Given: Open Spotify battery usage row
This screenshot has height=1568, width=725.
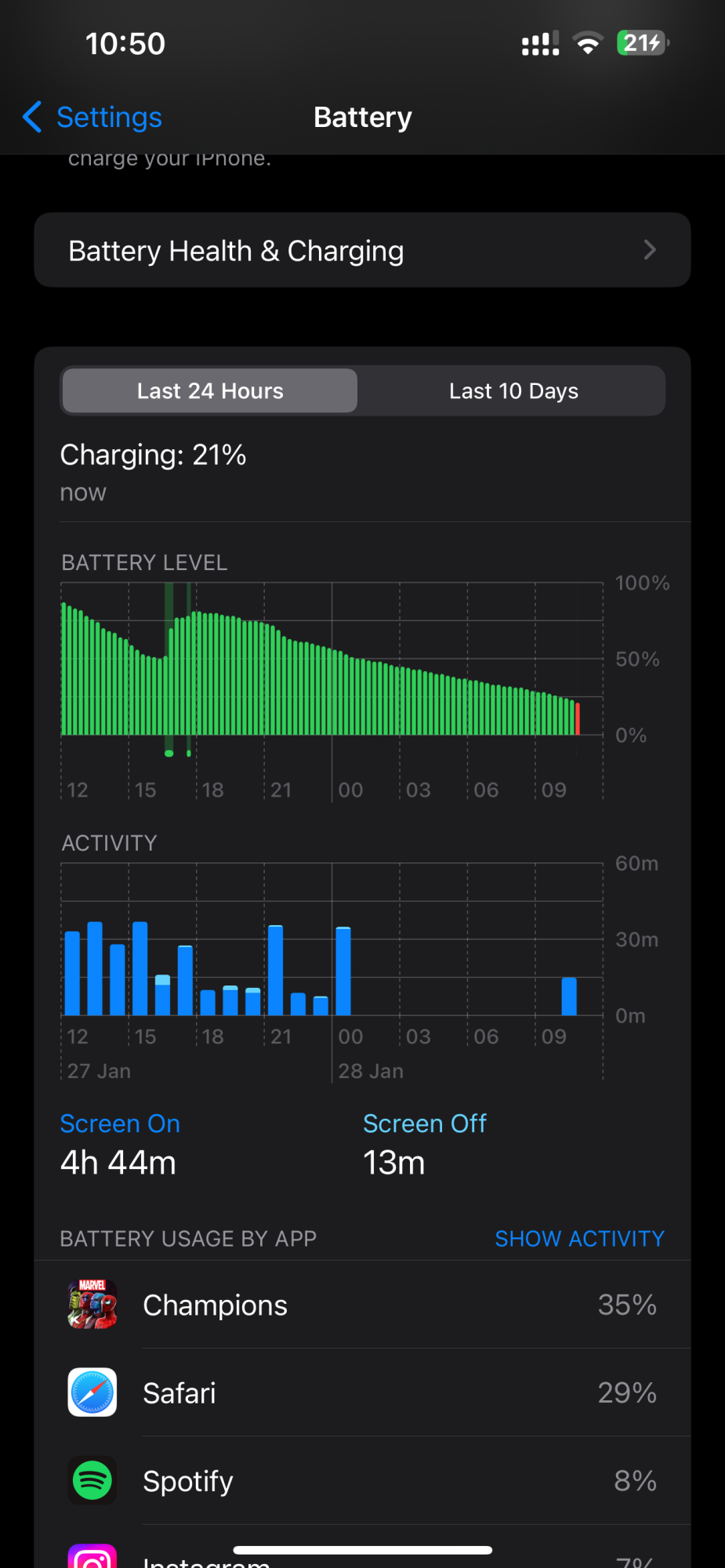Looking at the screenshot, I should [x=362, y=1481].
